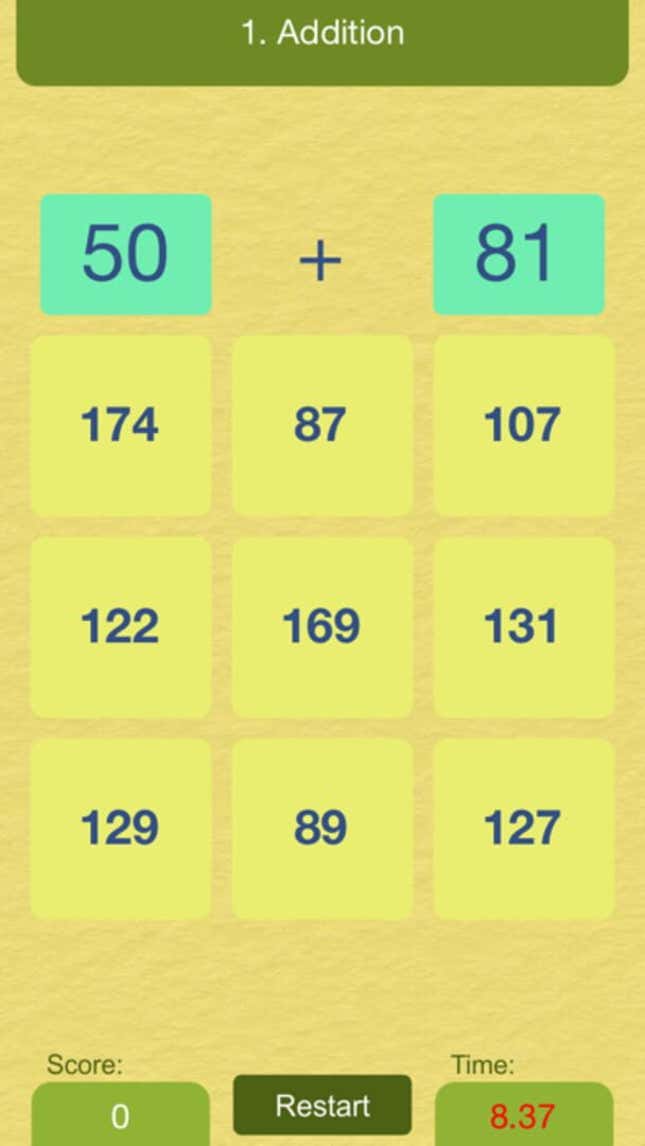Select the 122 option
Image resolution: width=645 pixels, height=1146 pixels.
121,627
